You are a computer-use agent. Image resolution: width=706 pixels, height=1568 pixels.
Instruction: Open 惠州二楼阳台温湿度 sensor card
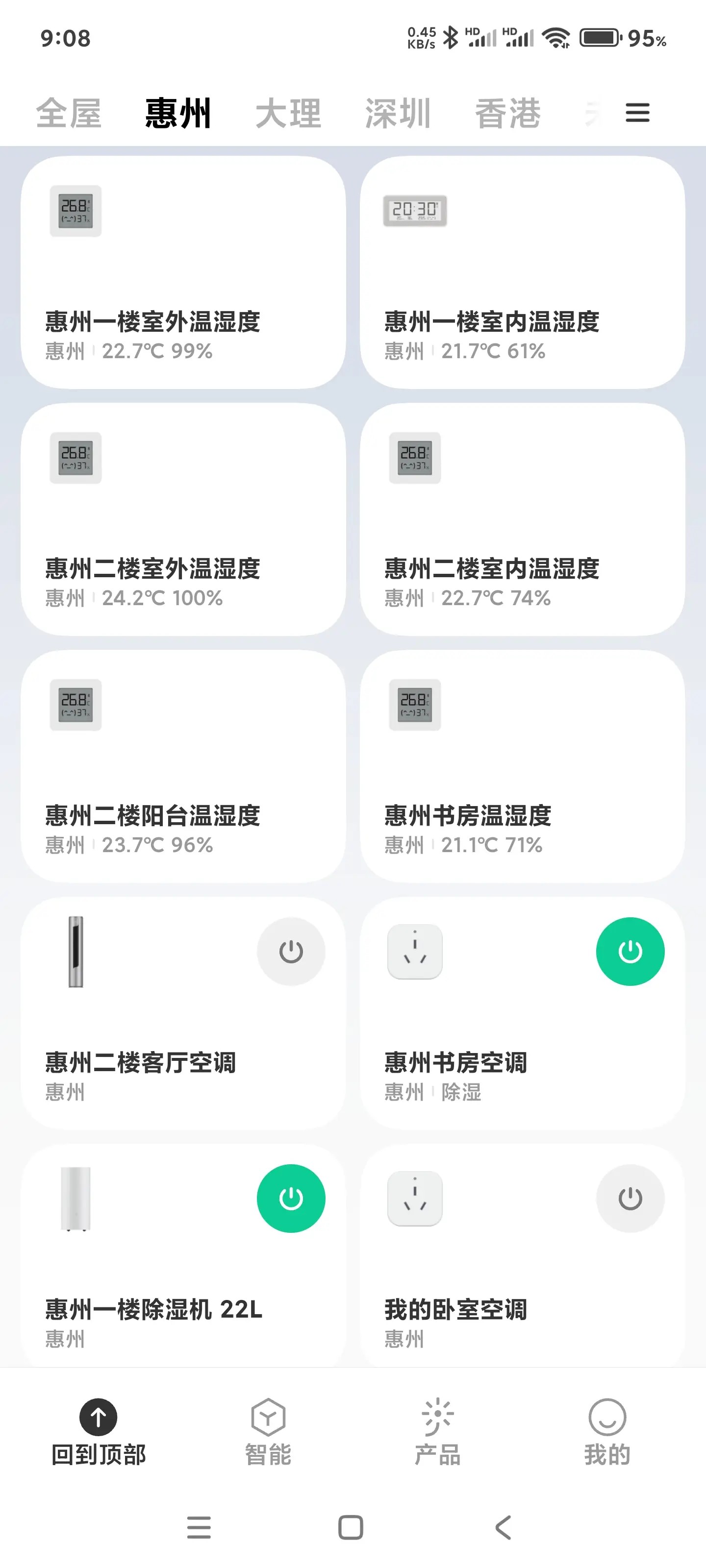[183, 766]
